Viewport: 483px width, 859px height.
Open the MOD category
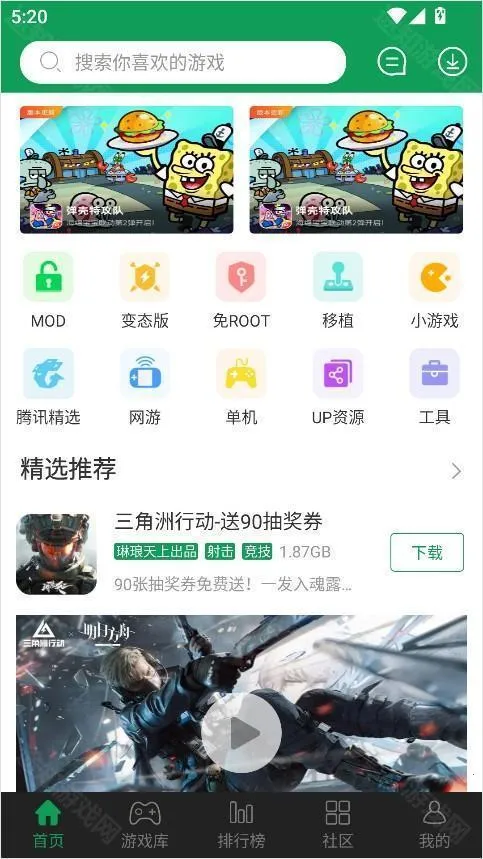[48, 290]
